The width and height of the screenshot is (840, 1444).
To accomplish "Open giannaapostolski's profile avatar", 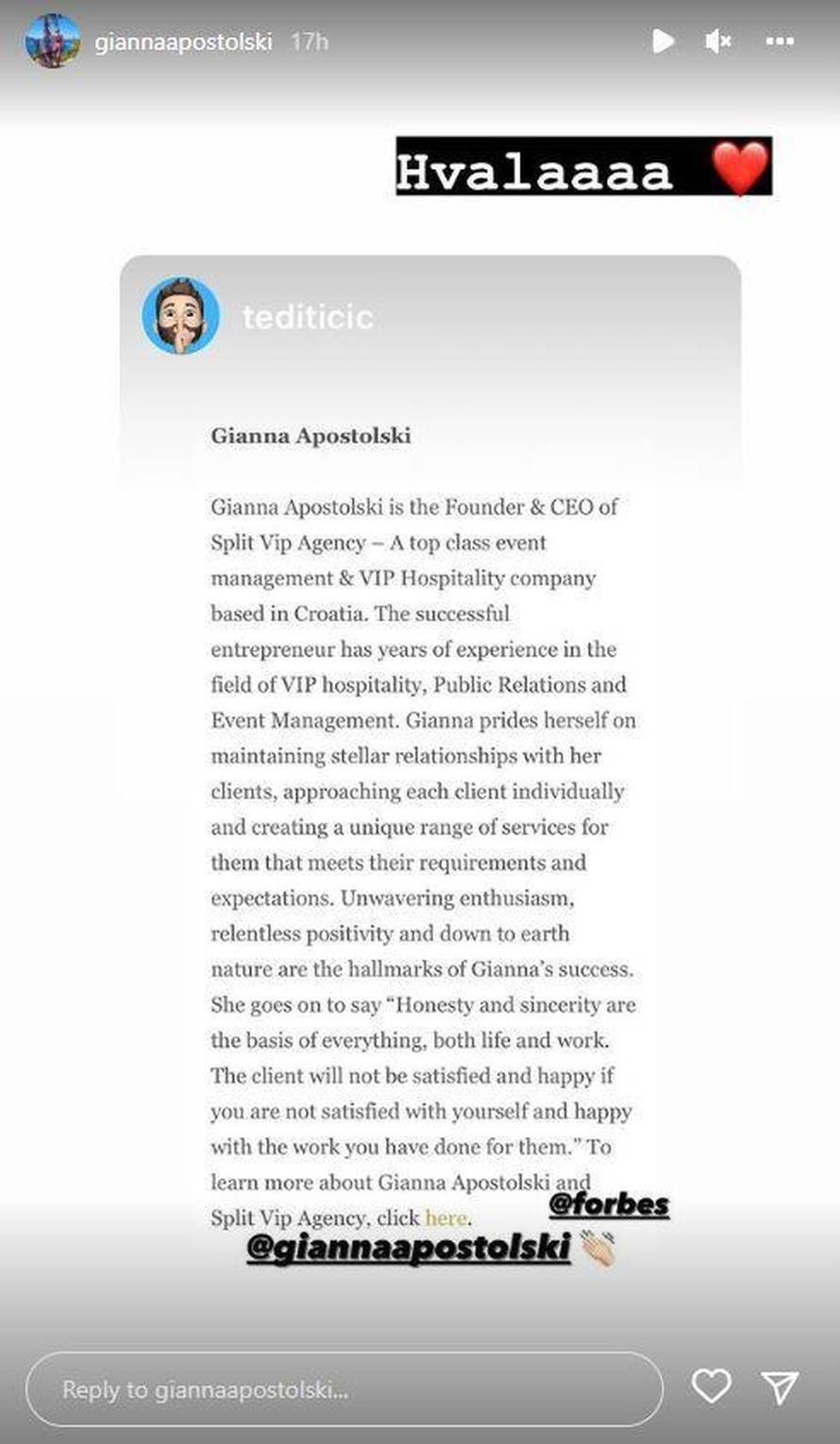I will click(52, 42).
